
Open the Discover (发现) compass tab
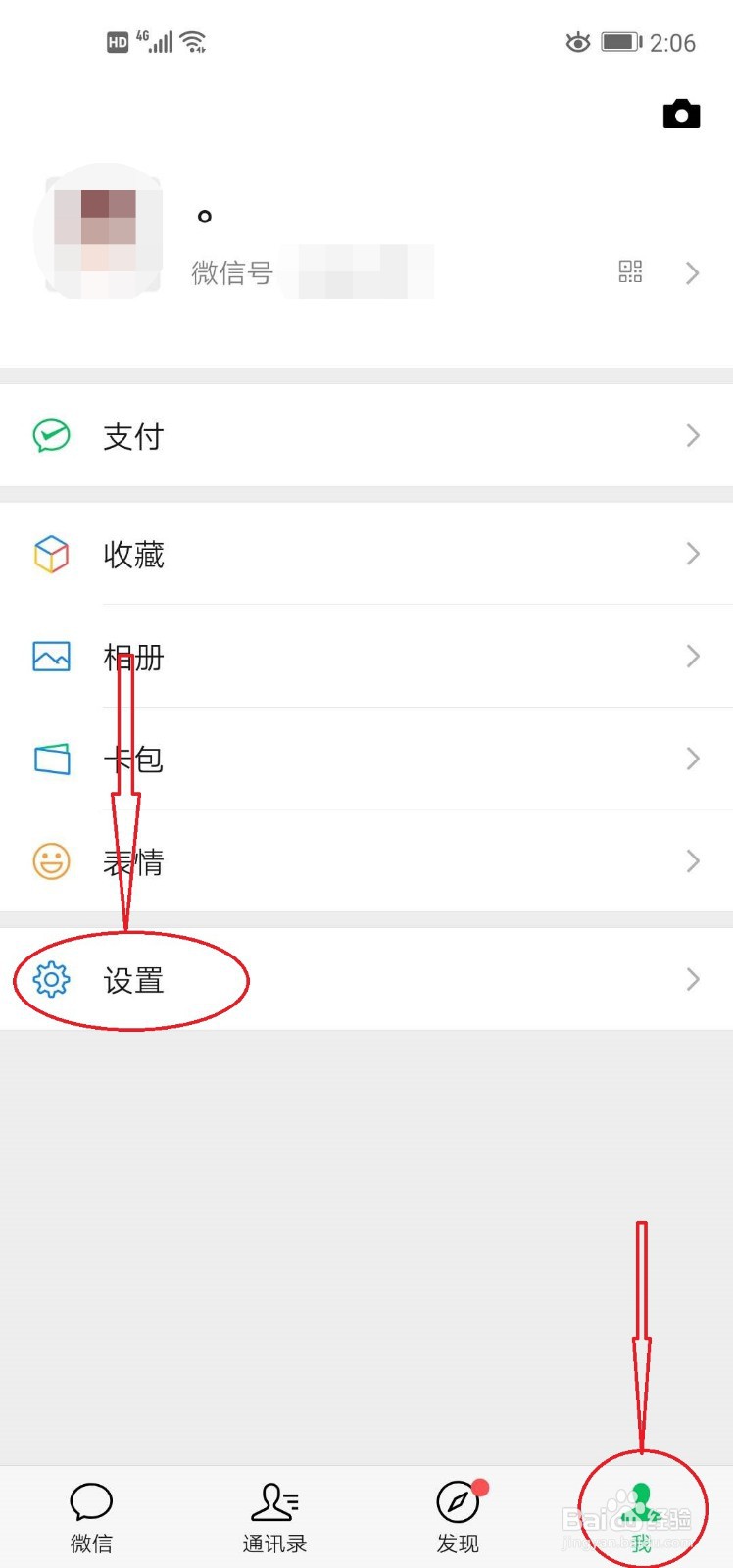coord(457,1501)
